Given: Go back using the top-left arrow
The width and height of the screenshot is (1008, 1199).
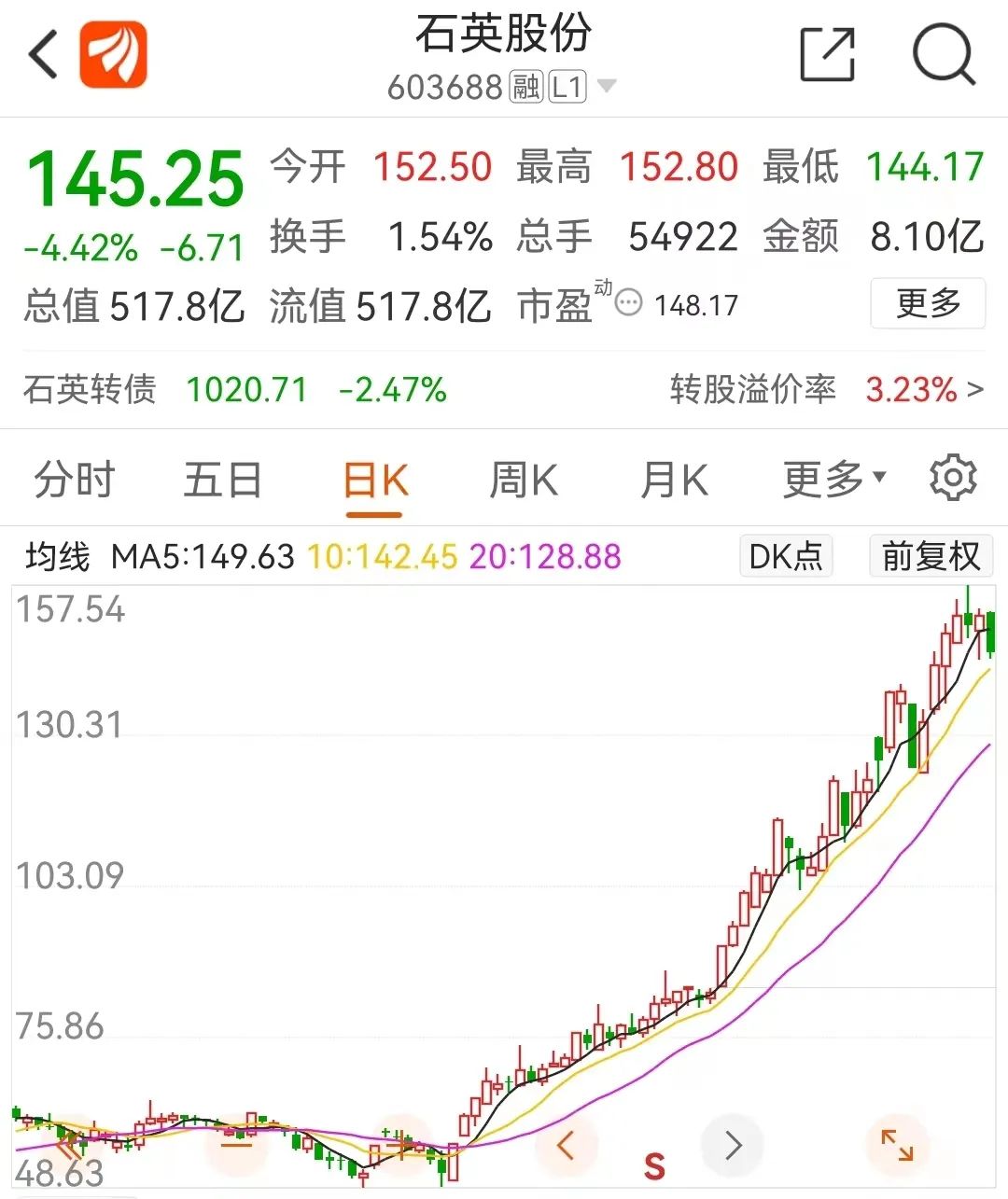Looking at the screenshot, I should [44, 53].
